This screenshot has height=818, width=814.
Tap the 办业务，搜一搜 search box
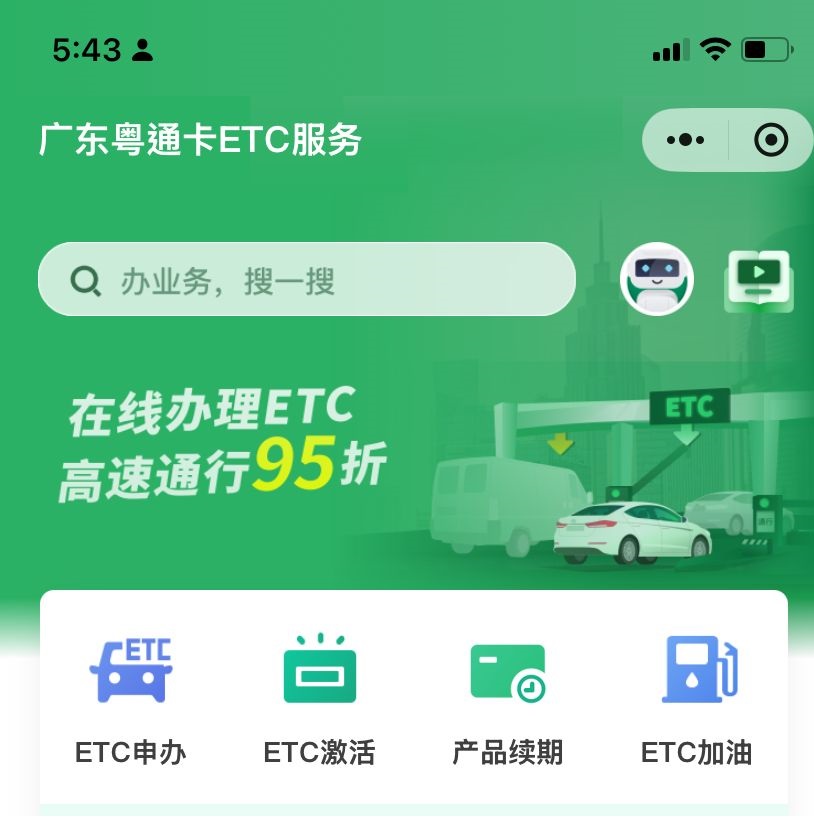coord(306,280)
